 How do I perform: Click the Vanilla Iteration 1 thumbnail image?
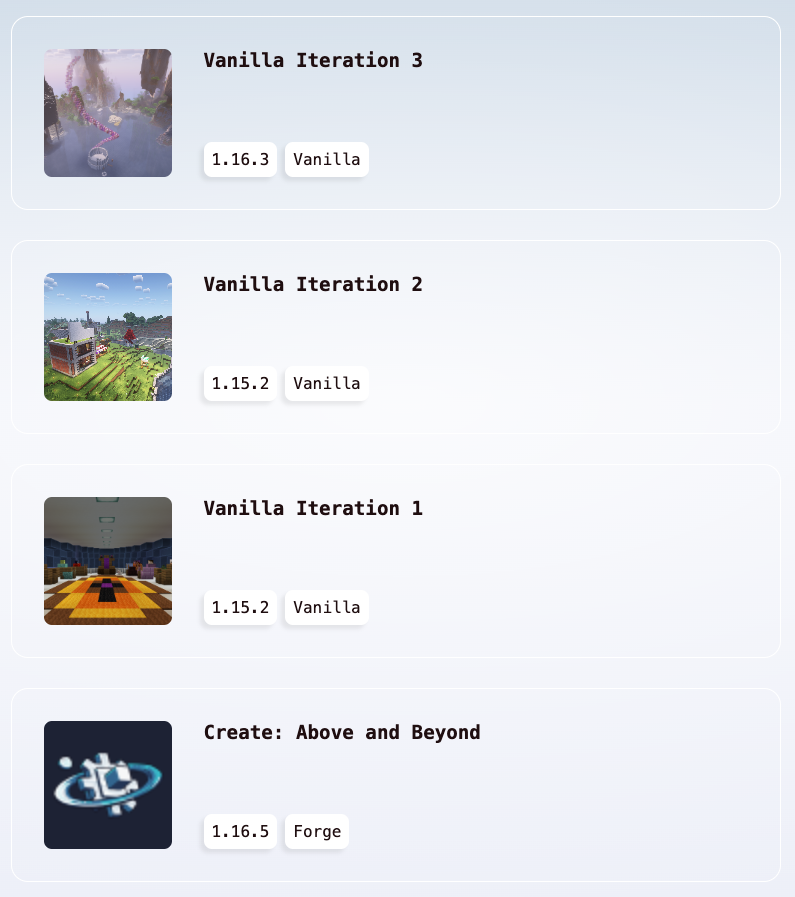(x=107, y=561)
